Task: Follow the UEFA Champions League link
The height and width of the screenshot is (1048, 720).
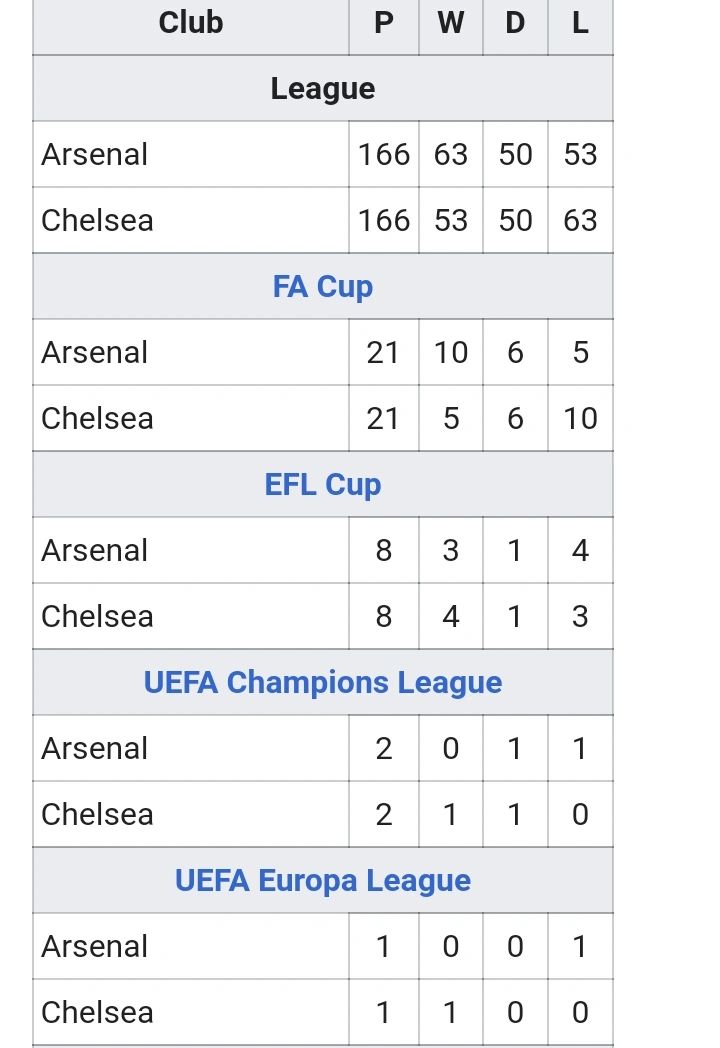Action: click(322, 683)
